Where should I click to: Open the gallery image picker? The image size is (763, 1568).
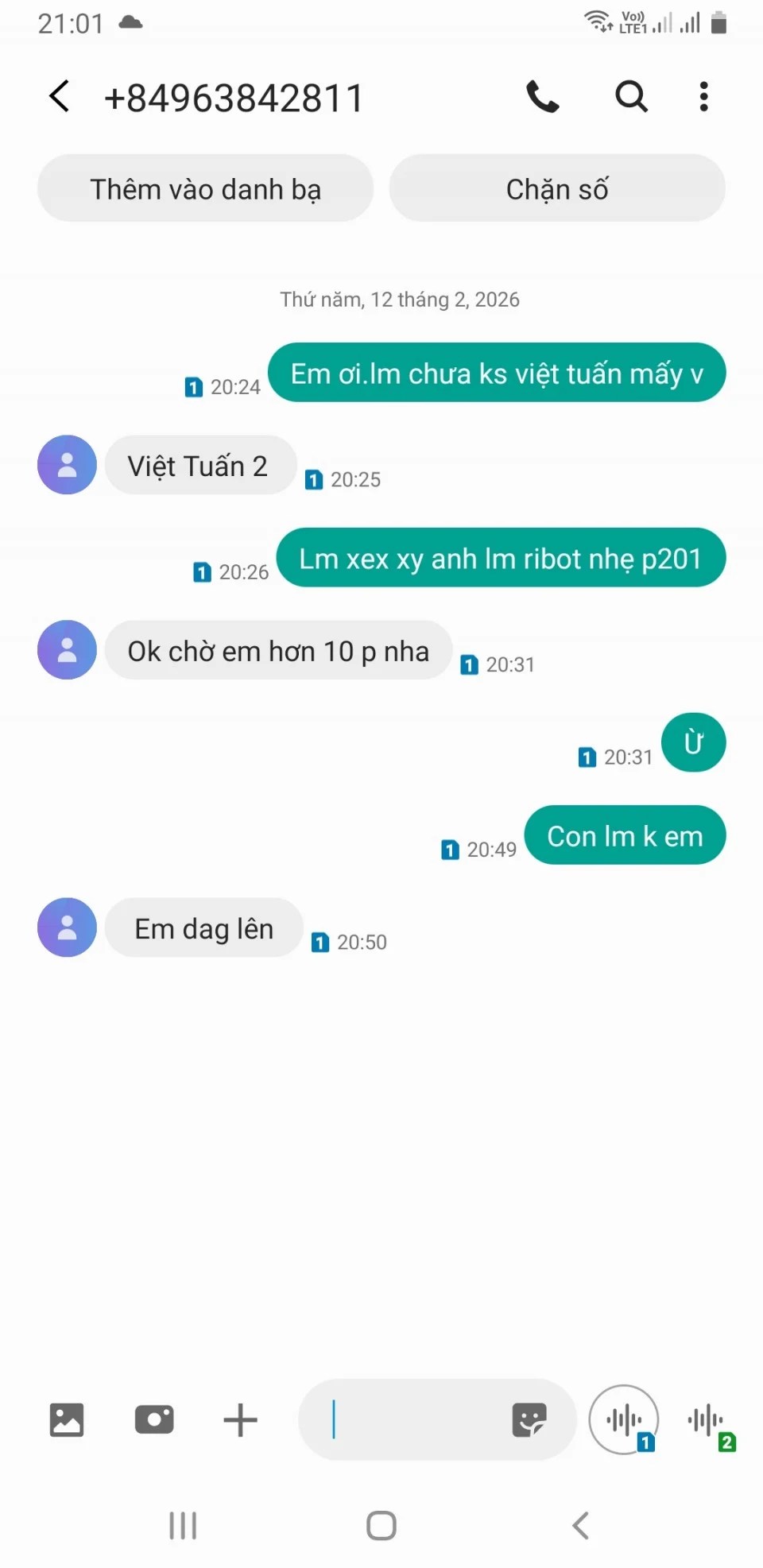pyautogui.click(x=67, y=1419)
